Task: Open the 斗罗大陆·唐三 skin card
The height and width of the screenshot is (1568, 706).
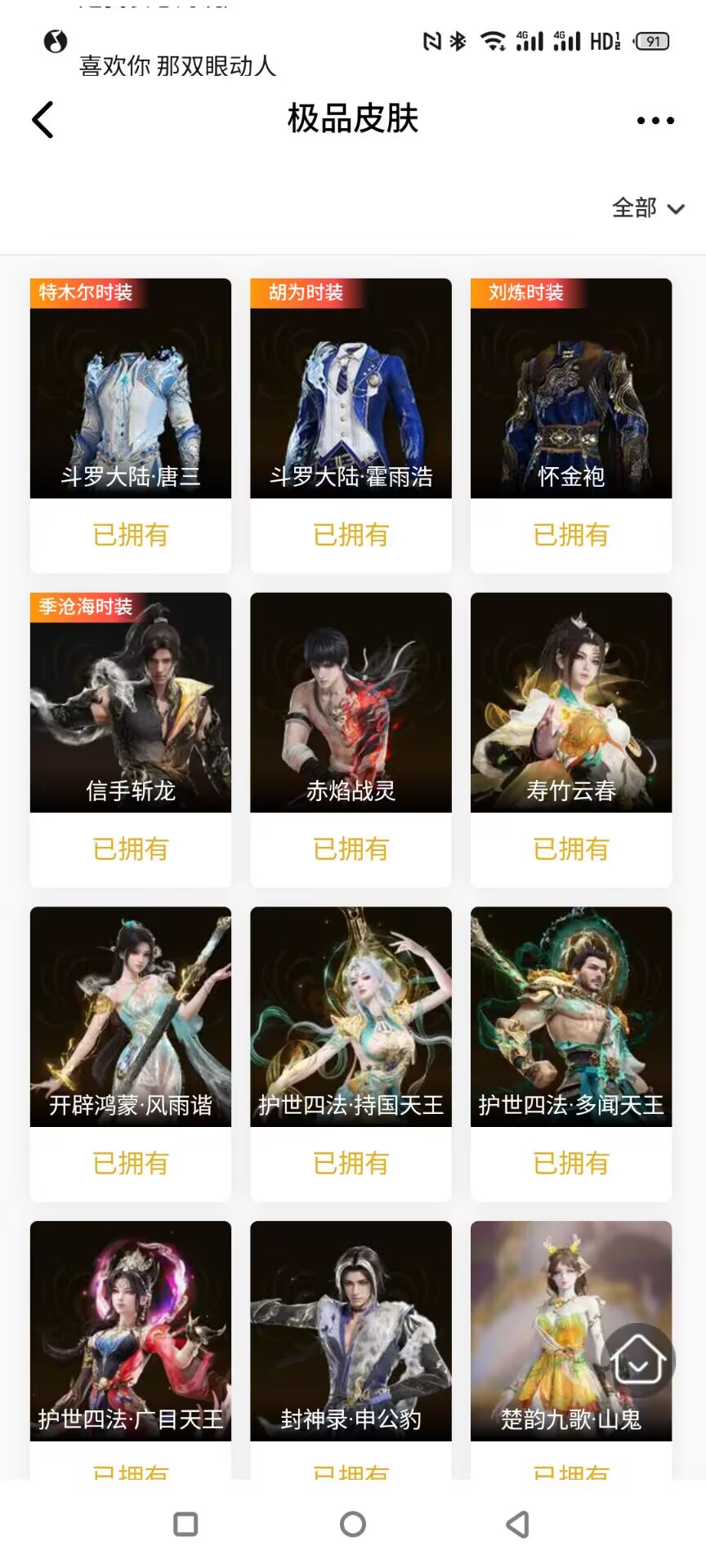Action: [x=131, y=389]
